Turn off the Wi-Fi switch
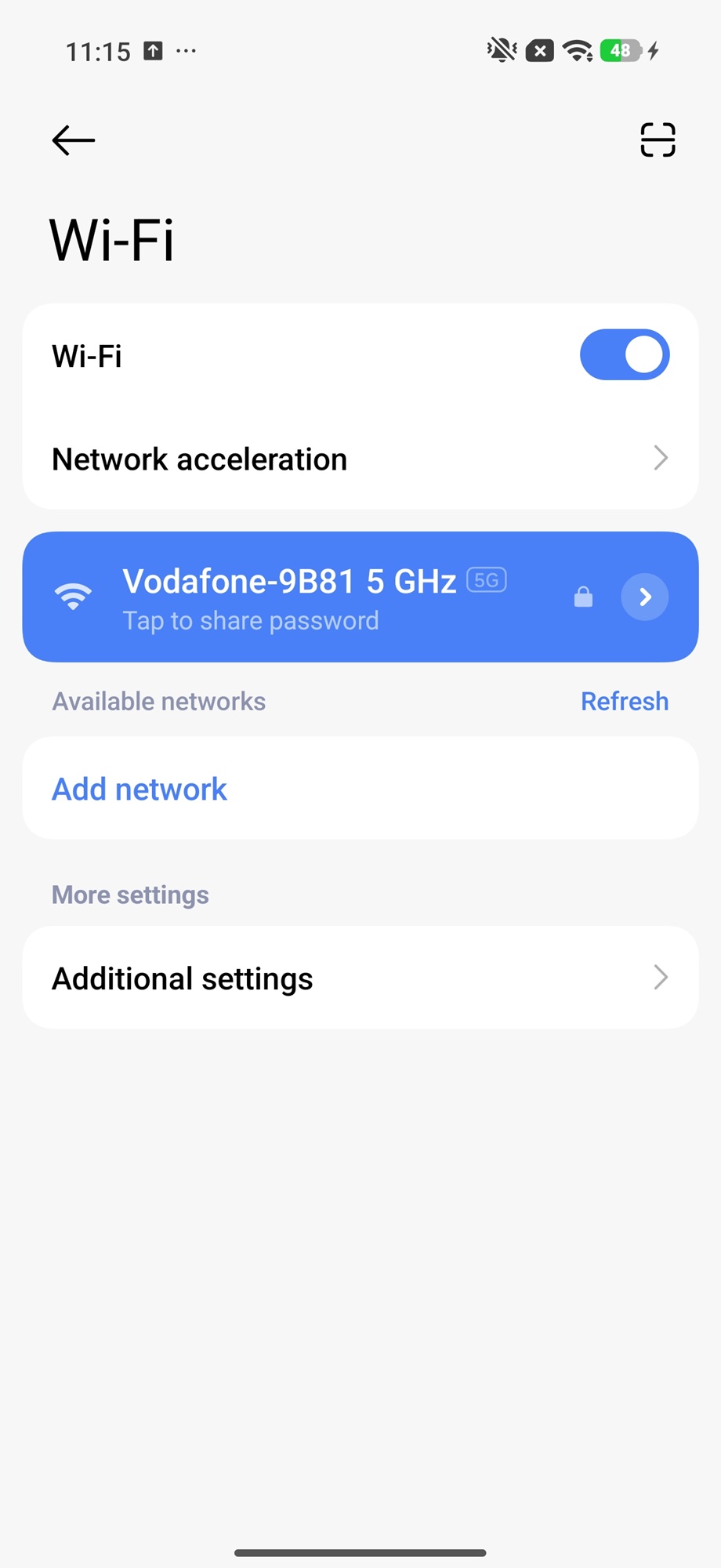 [624, 355]
